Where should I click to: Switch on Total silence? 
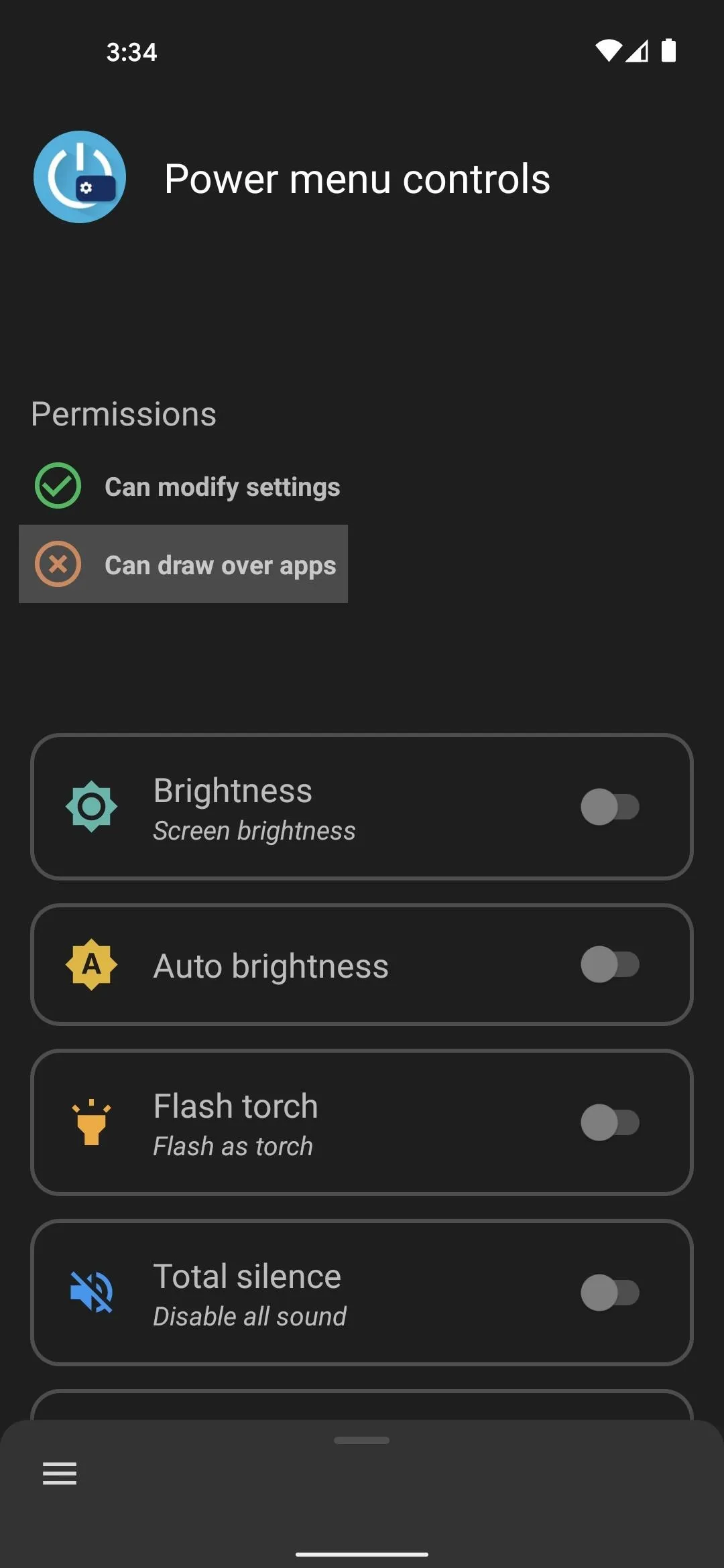click(610, 1293)
